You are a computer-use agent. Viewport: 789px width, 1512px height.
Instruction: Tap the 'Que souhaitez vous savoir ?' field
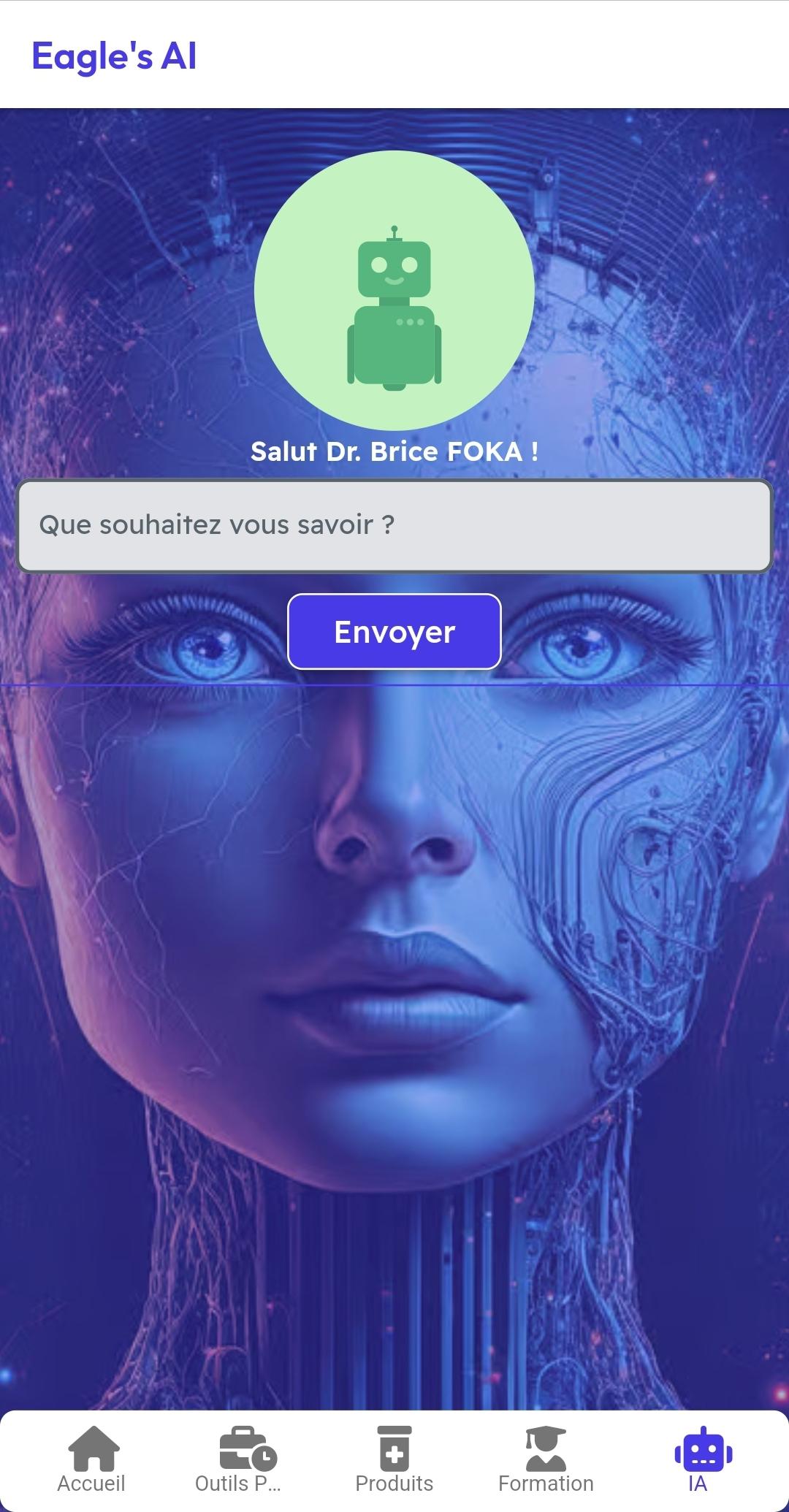click(x=394, y=526)
